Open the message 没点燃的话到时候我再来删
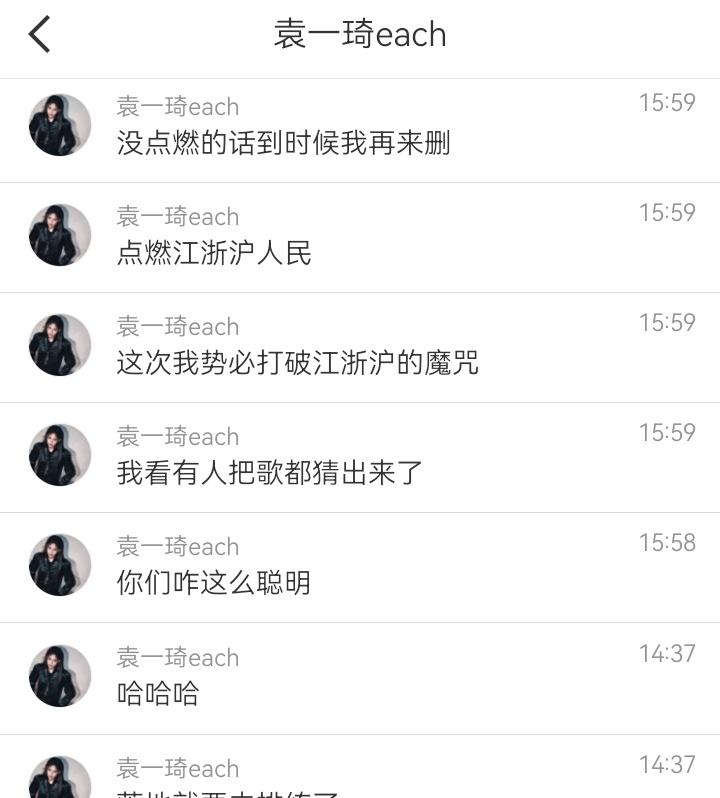The width and height of the screenshot is (720, 798). pos(283,143)
